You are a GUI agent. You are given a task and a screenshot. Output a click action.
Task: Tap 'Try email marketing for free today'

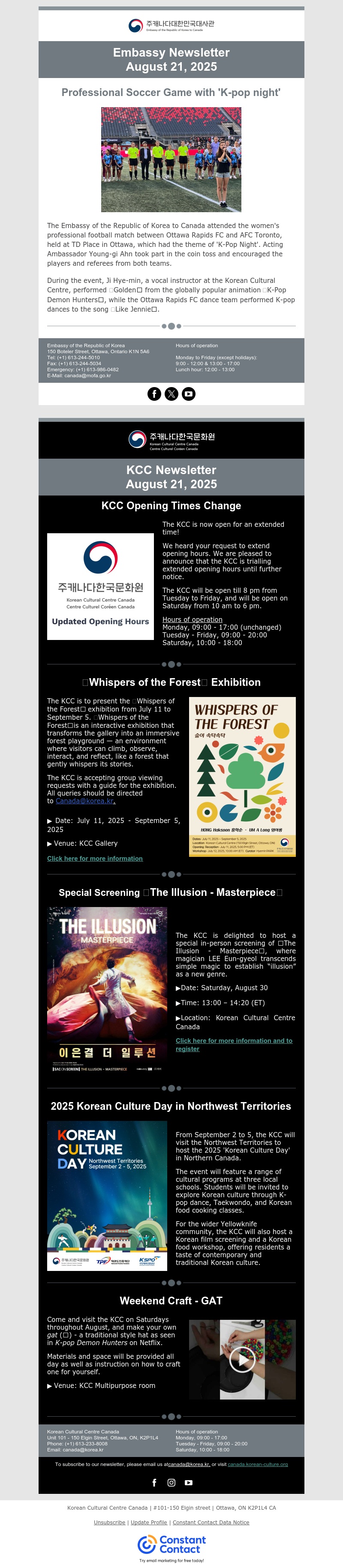point(171,1560)
